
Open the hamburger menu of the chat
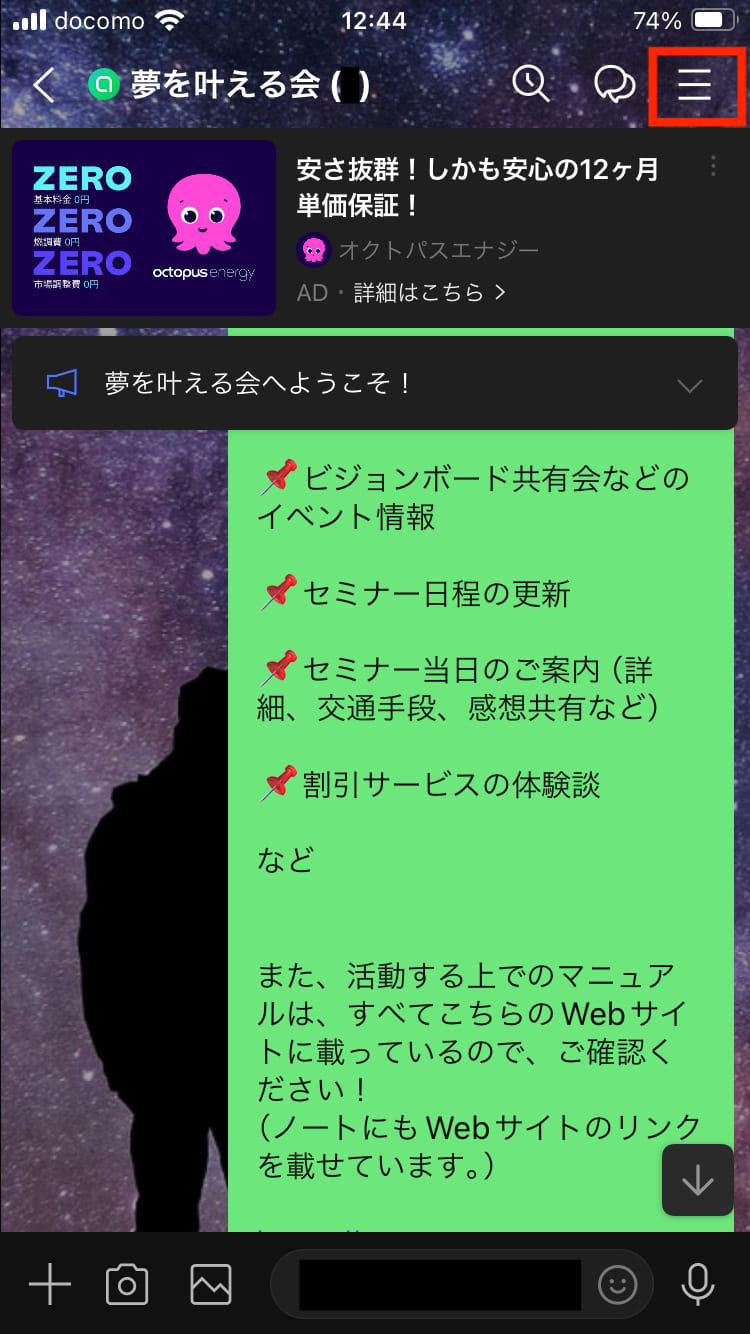click(x=694, y=85)
